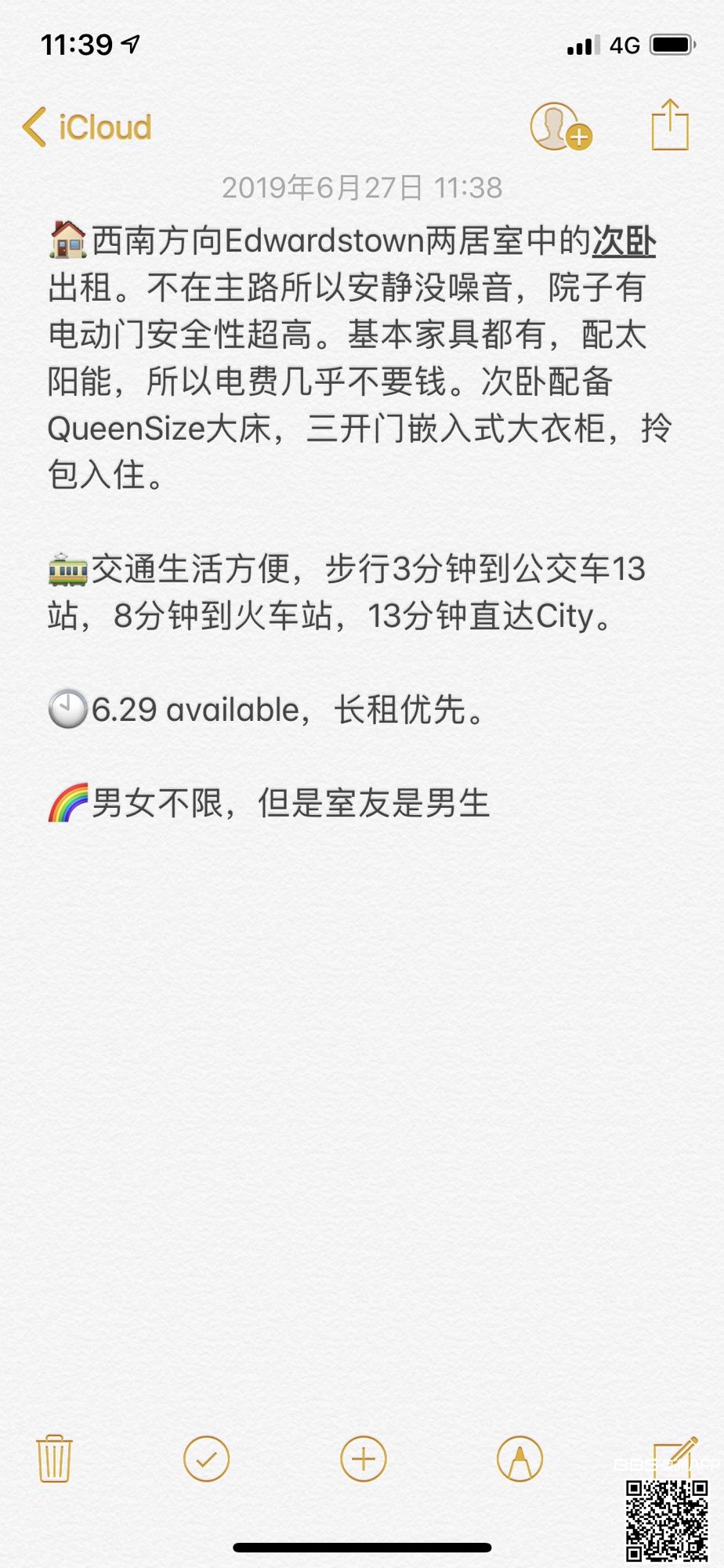Viewport: 724px width, 1568px height.
Task: Share this note
Action: (x=670, y=125)
